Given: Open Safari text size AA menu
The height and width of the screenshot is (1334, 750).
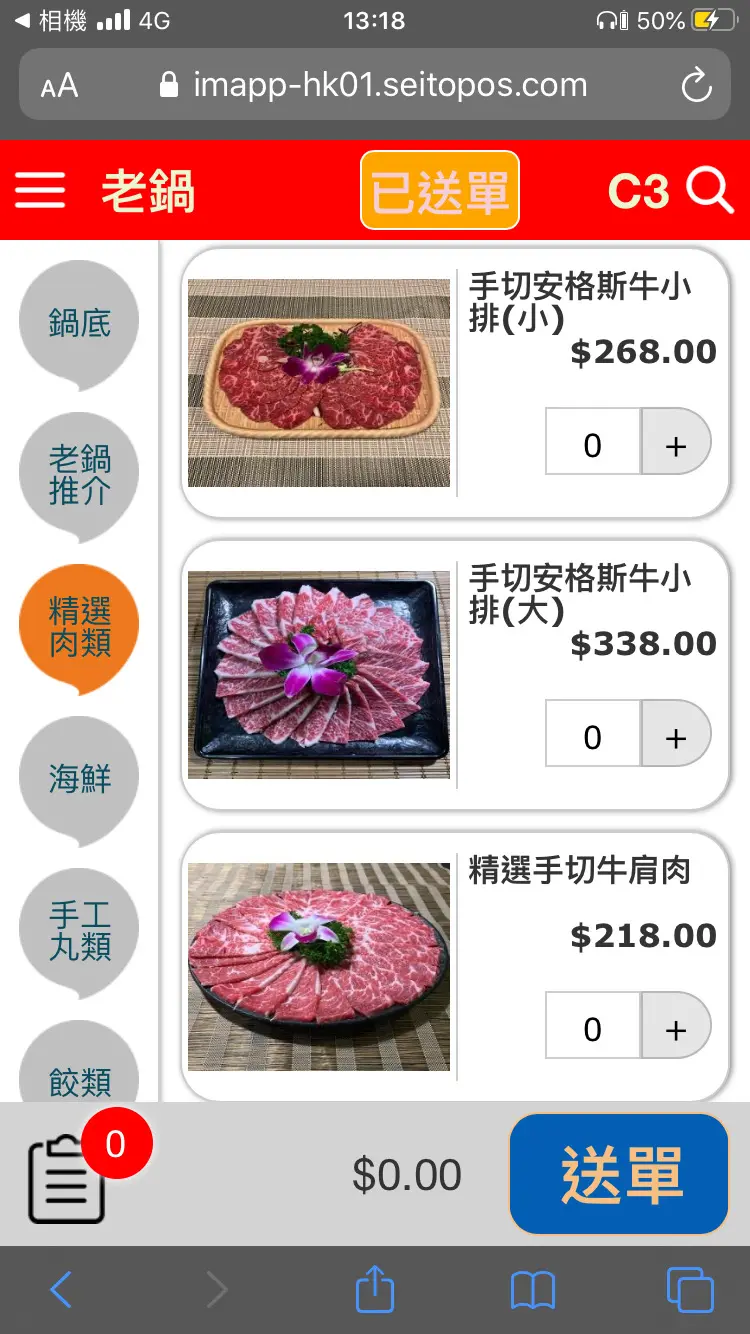Looking at the screenshot, I should [x=59, y=86].
